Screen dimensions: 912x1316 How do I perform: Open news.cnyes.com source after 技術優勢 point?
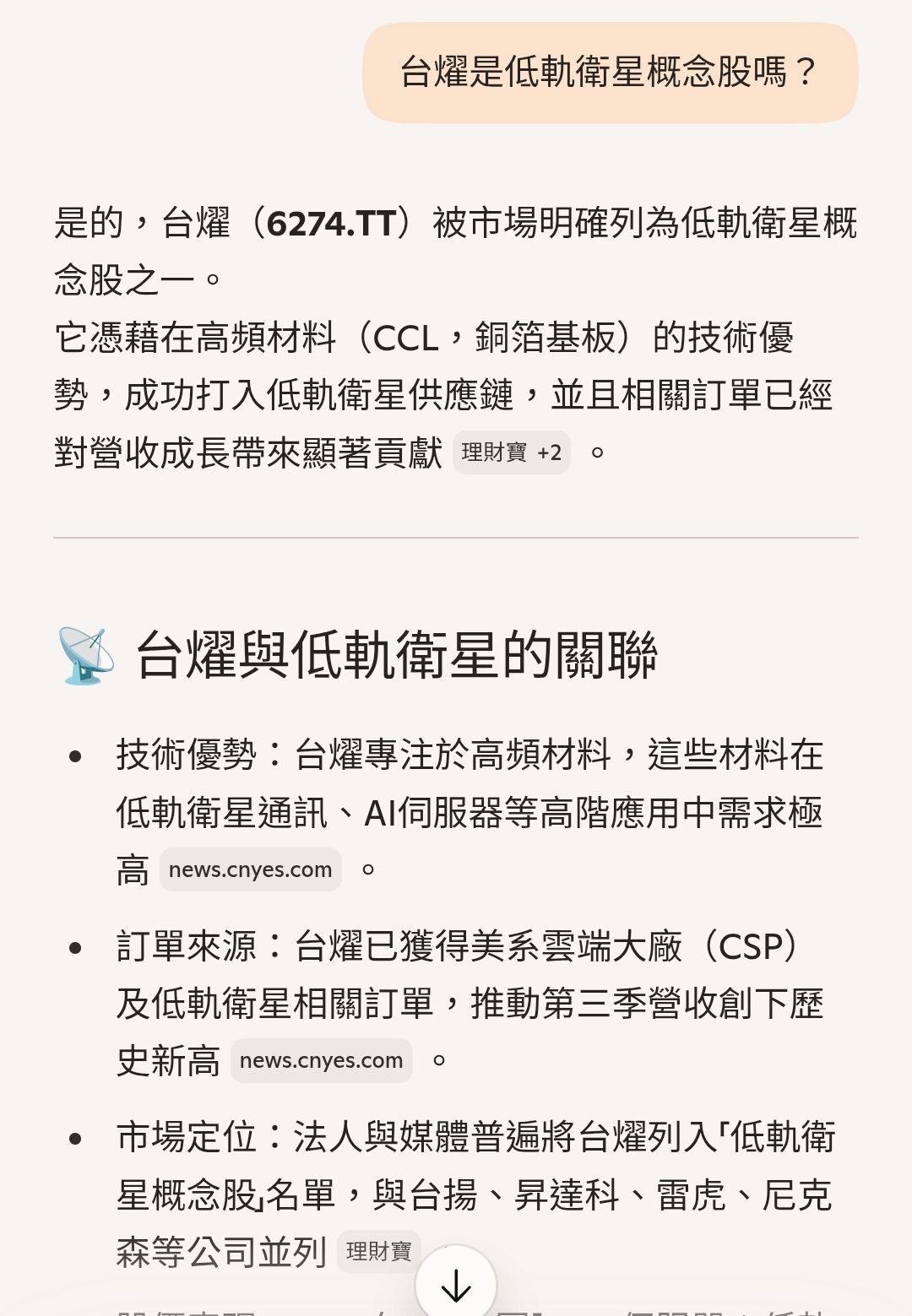[250, 869]
